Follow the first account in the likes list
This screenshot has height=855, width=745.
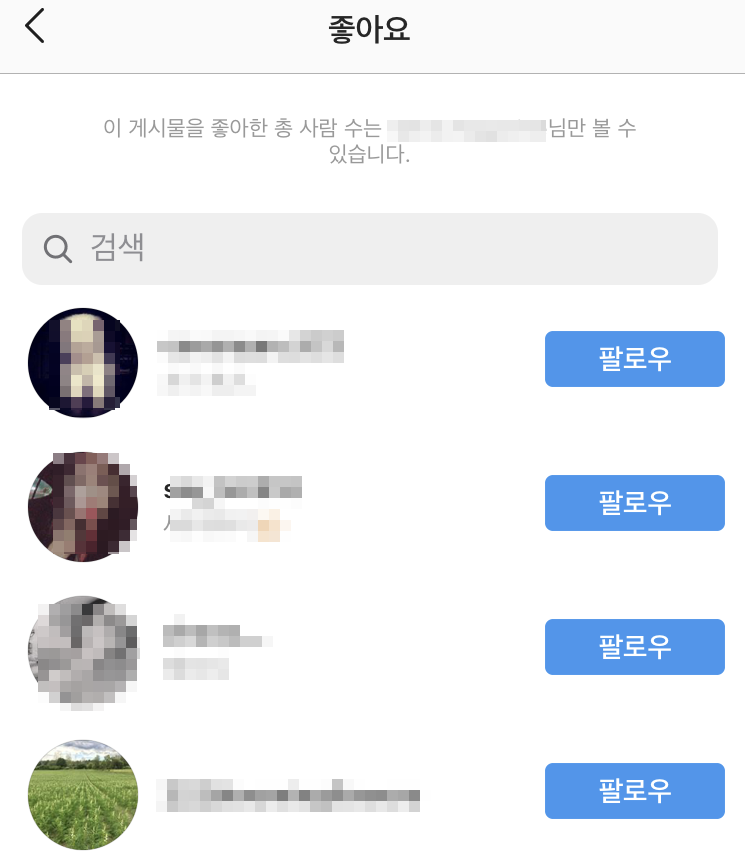pyautogui.click(x=634, y=358)
